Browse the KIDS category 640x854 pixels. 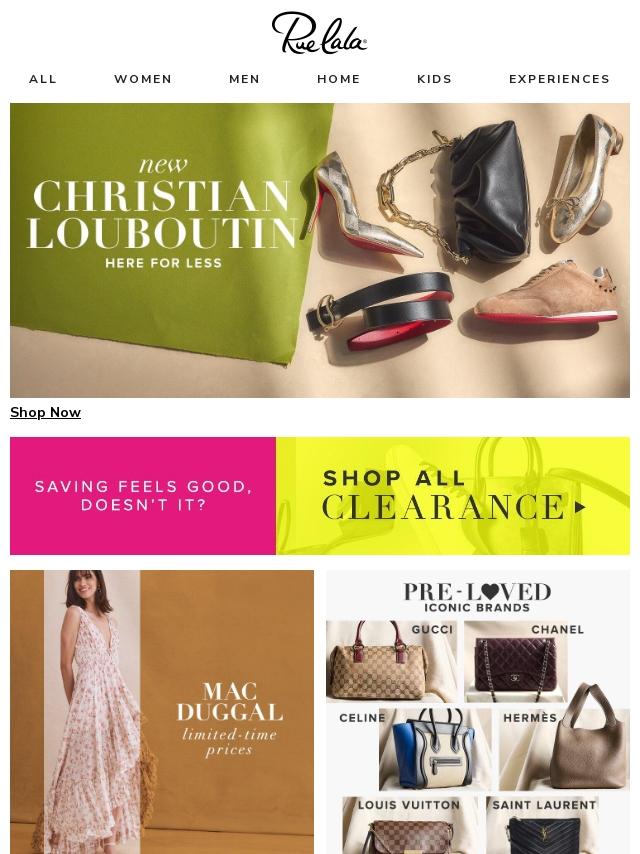[434, 79]
